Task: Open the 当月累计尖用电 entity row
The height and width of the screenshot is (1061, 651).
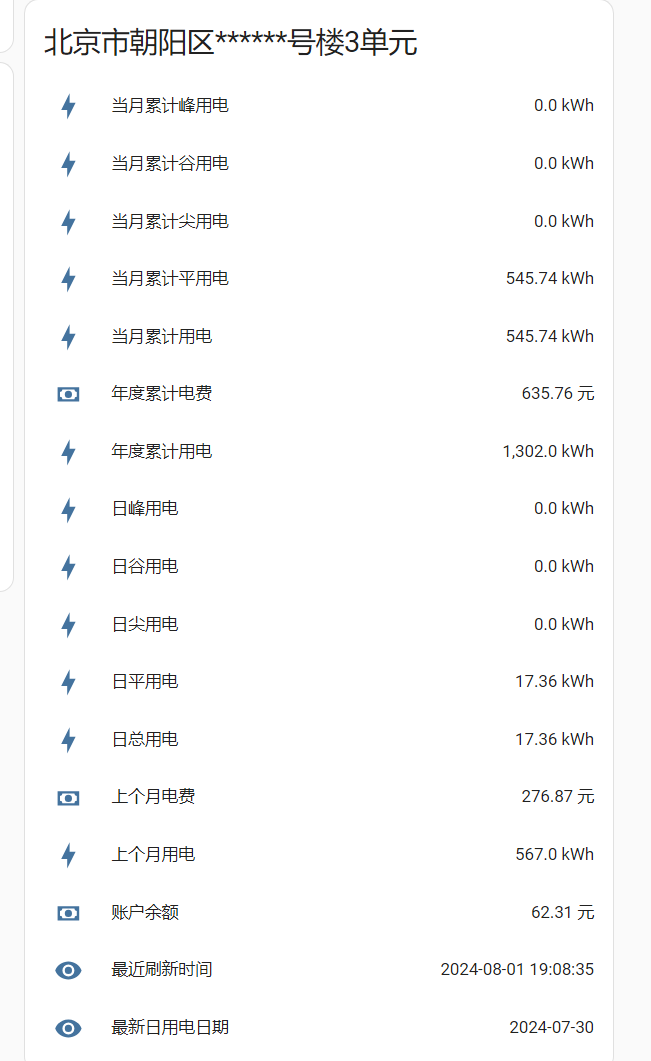Action: 319,221
